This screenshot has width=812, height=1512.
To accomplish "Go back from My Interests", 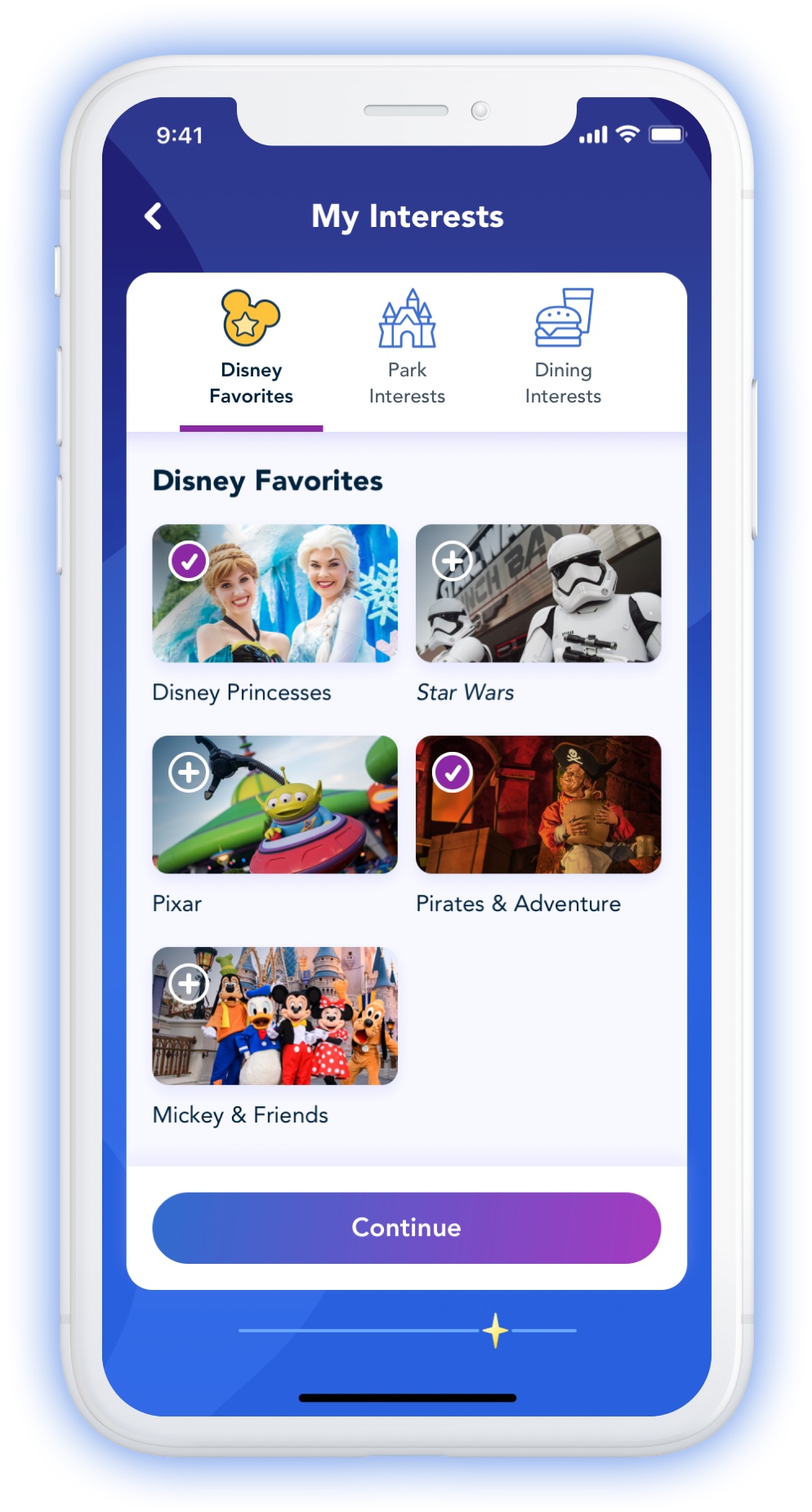I will 153,216.
